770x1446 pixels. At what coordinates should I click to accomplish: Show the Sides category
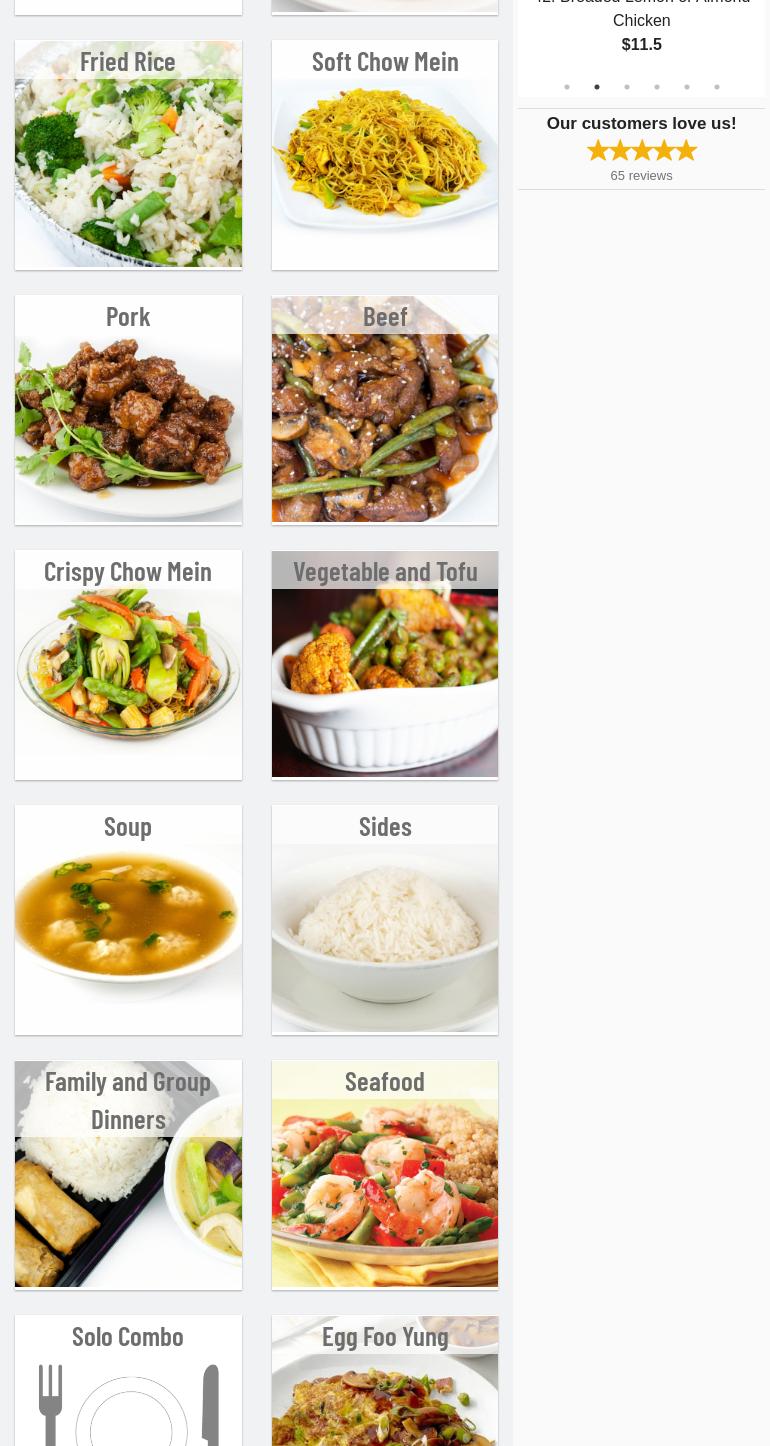(385, 920)
